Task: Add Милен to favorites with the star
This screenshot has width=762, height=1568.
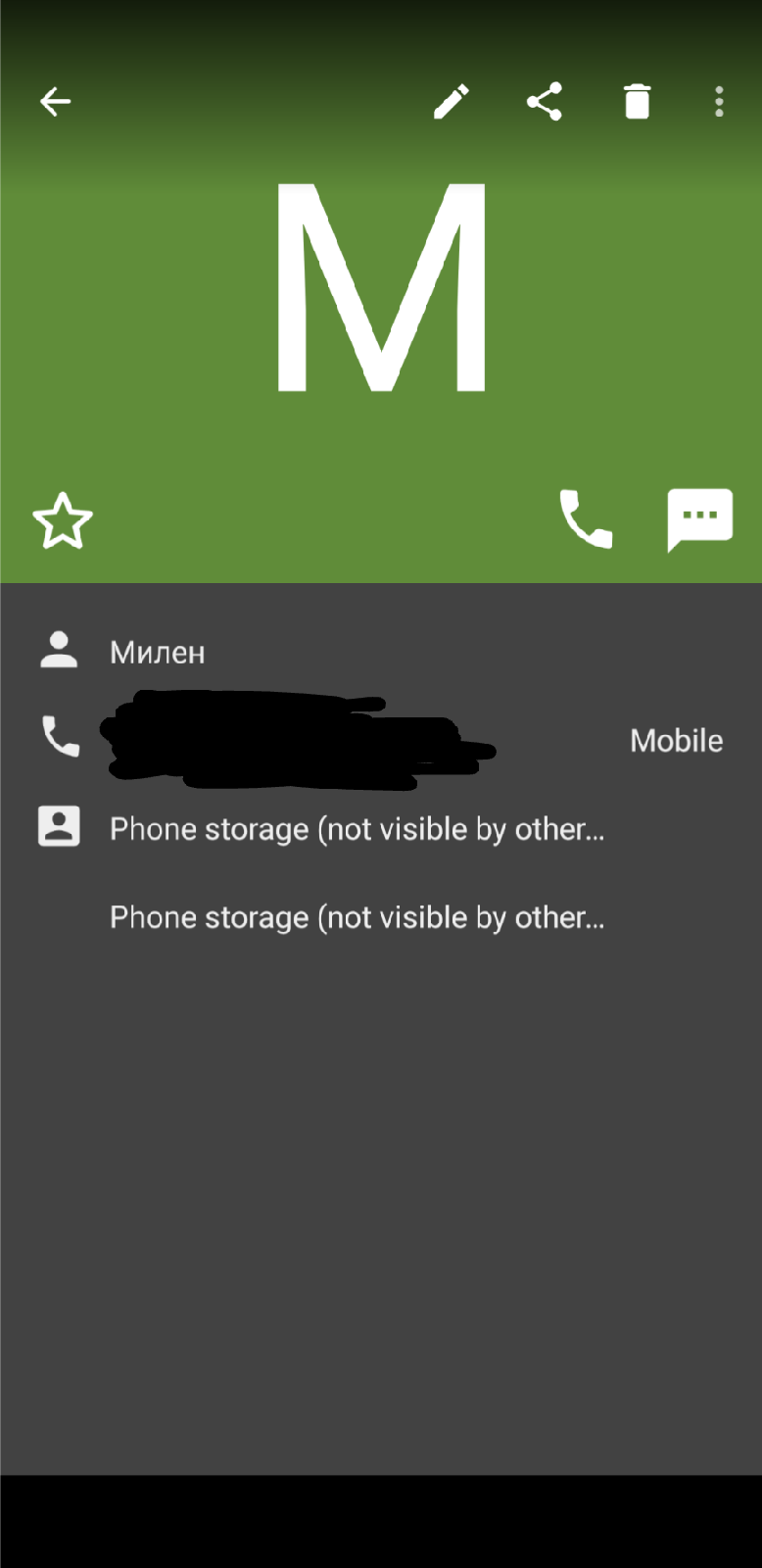Action: 63,520
